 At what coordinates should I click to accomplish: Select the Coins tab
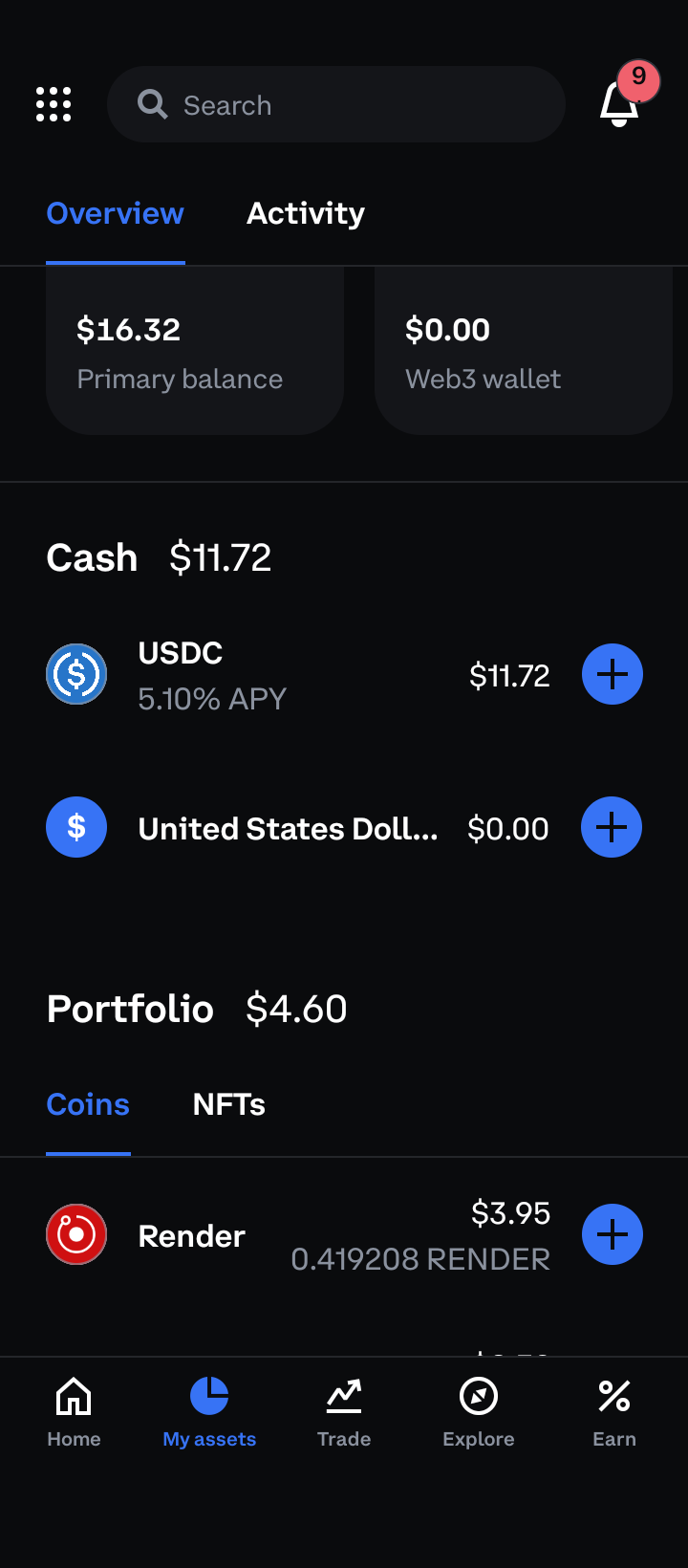coord(88,1104)
